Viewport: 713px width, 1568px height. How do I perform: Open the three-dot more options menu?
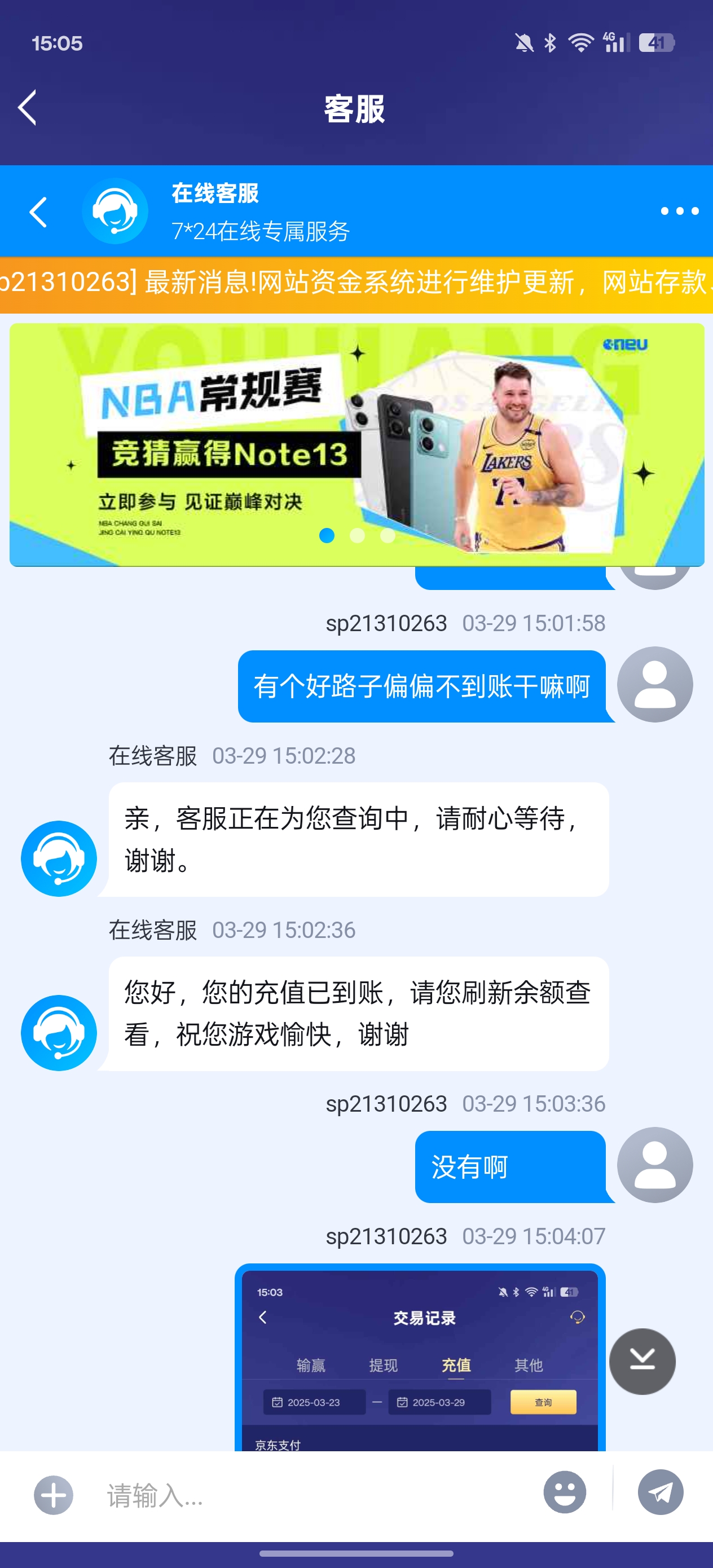tap(679, 211)
